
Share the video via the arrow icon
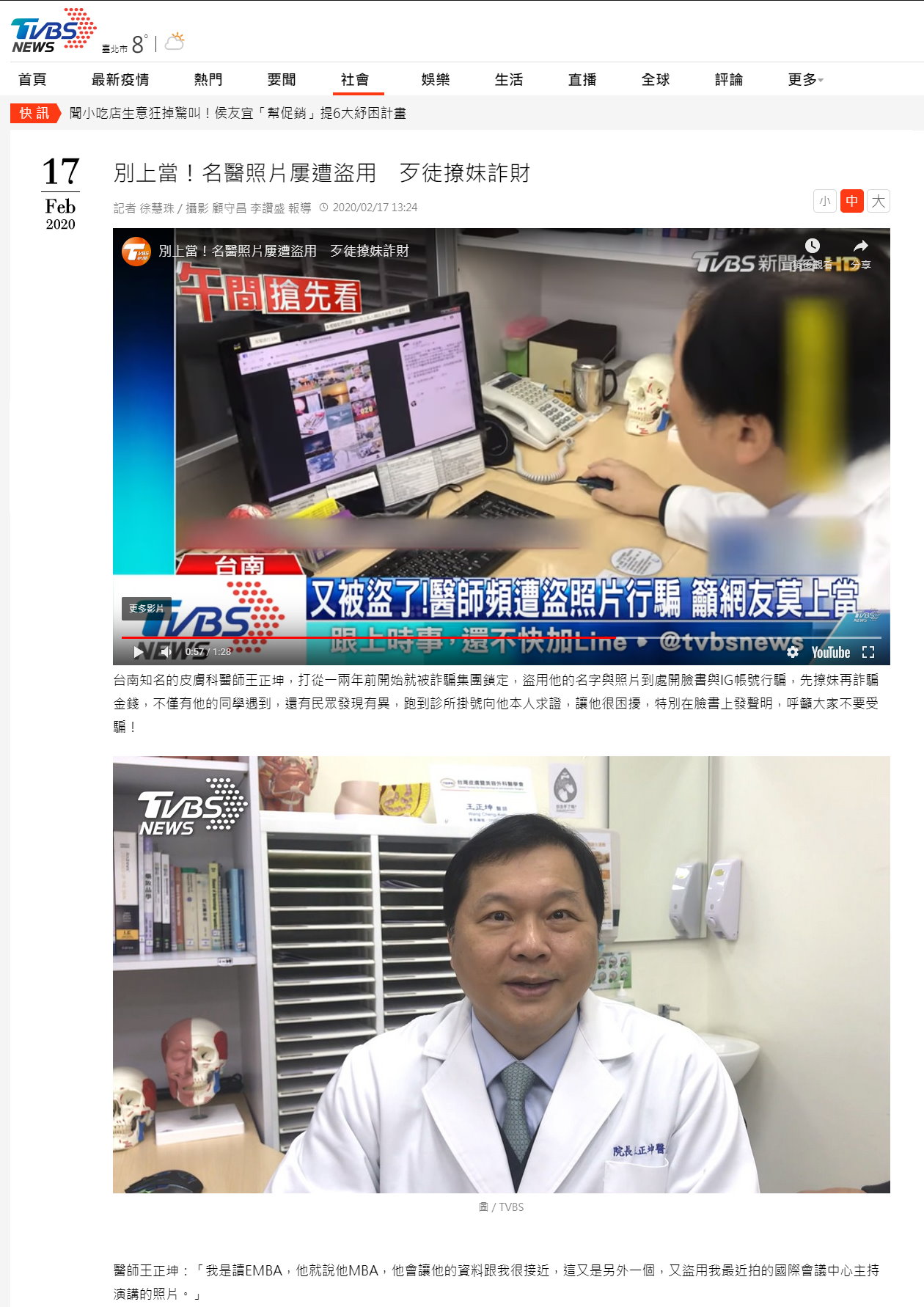pos(861,246)
